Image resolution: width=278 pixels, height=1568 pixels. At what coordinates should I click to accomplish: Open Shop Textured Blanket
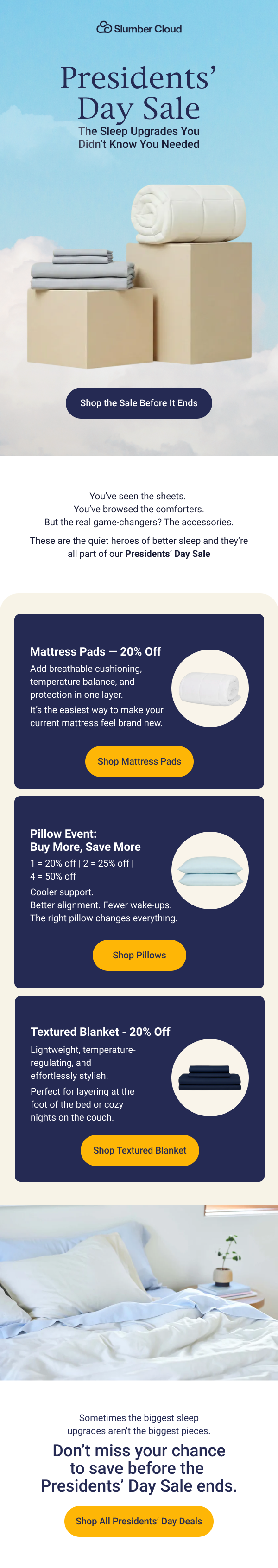139,1150
